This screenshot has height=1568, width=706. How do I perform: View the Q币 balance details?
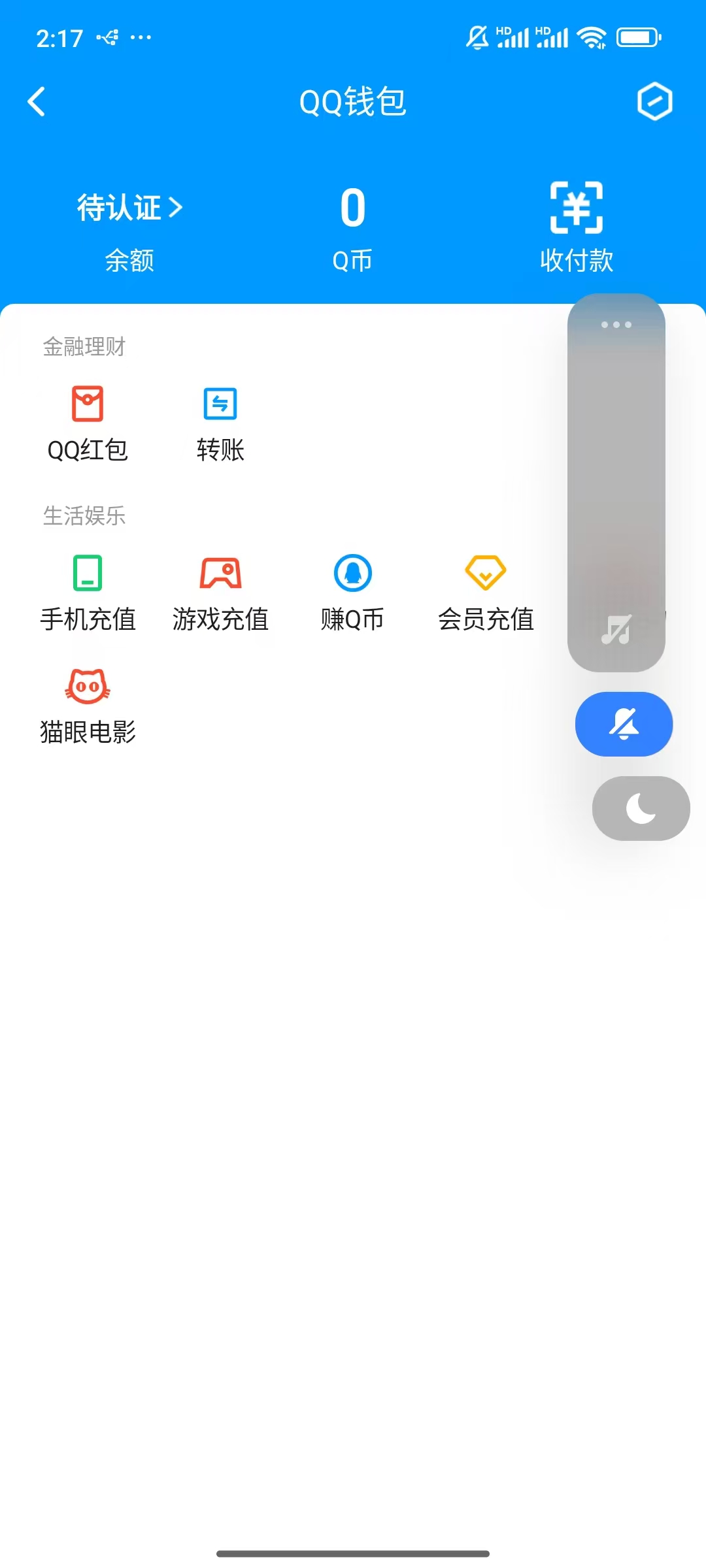[352, 260]
